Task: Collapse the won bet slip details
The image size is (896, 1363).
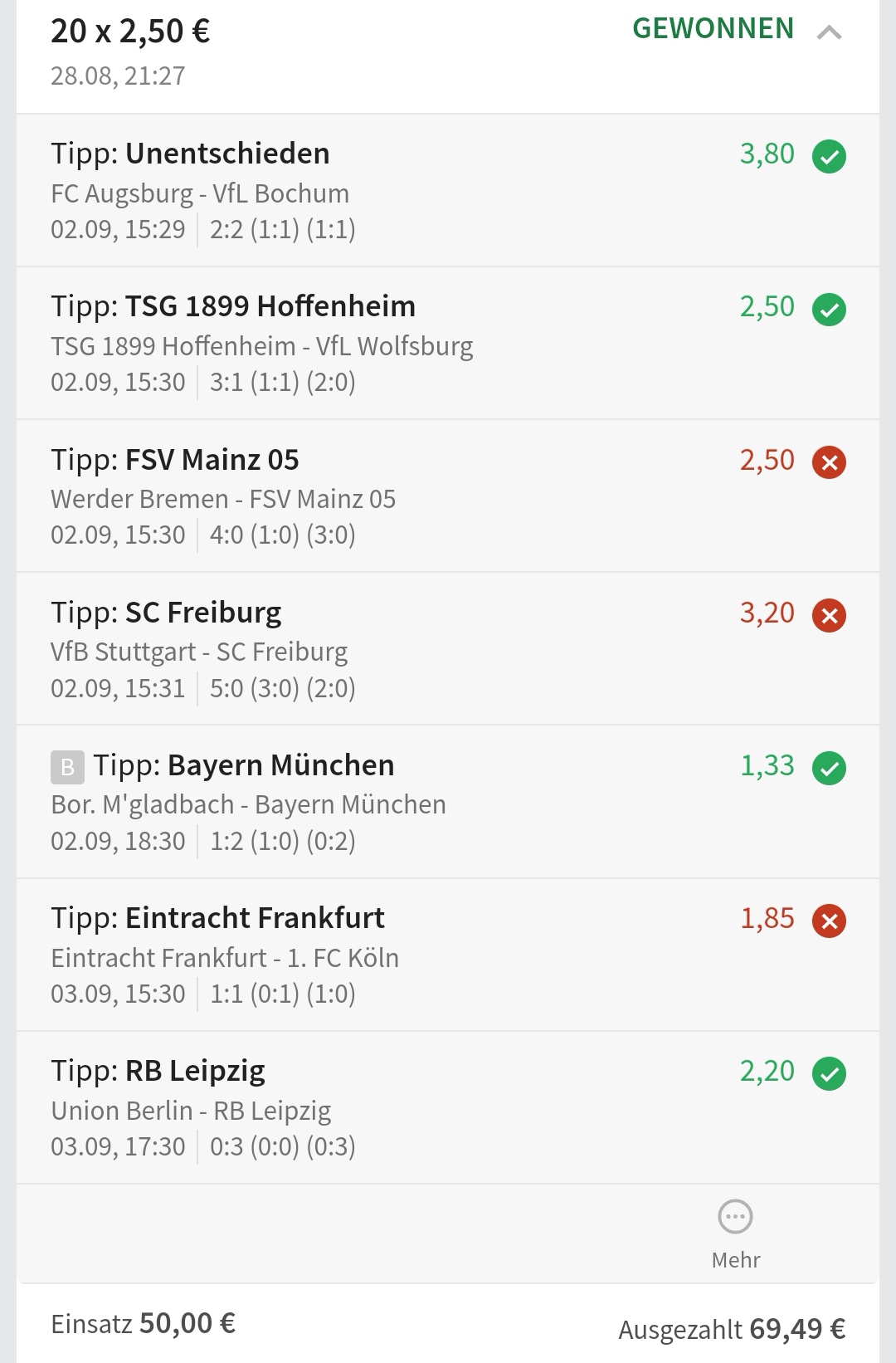Action: pyautogui.click(x=829, y=33)
